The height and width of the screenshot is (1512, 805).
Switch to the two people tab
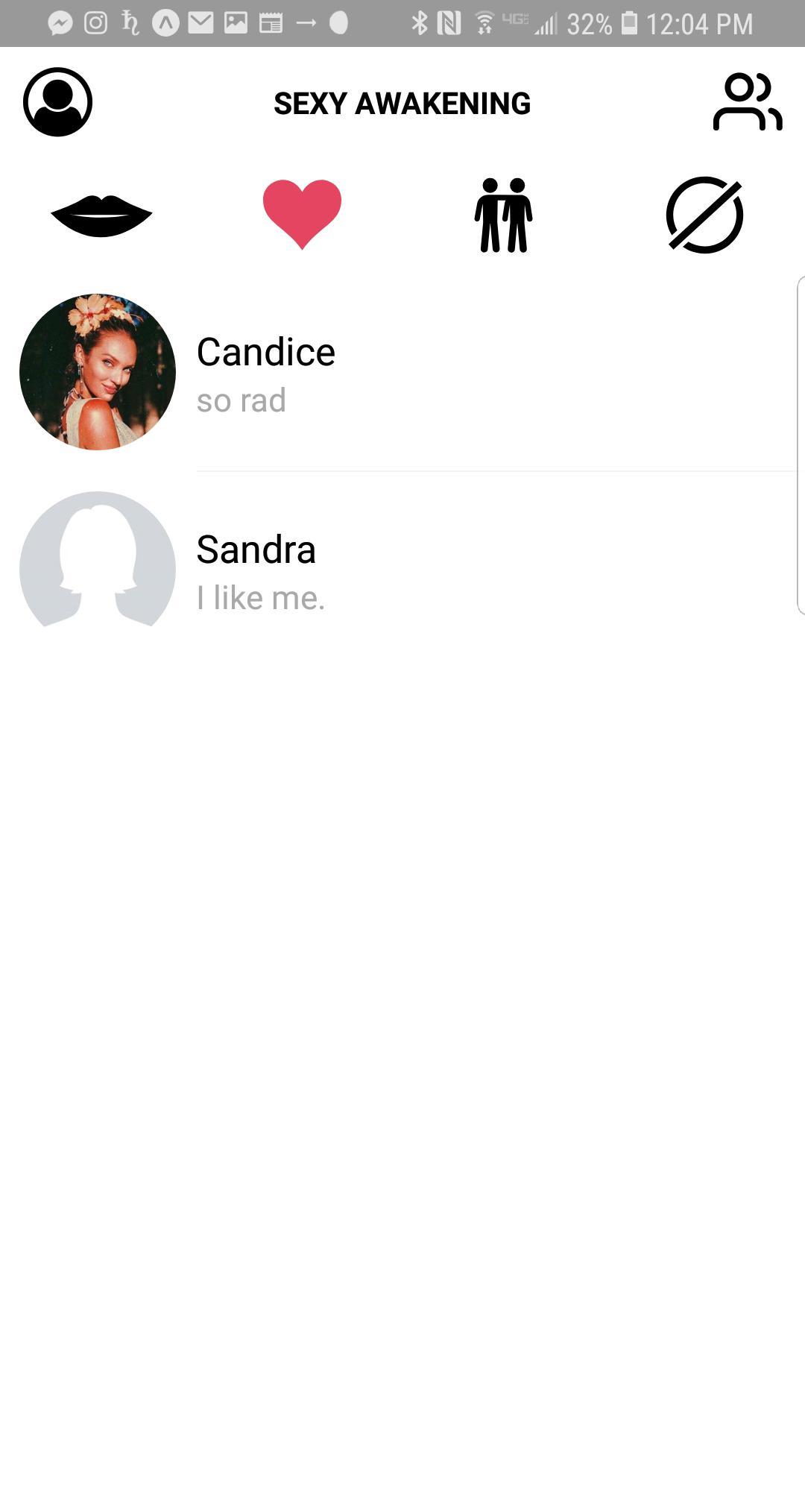[x=503, y=215]
